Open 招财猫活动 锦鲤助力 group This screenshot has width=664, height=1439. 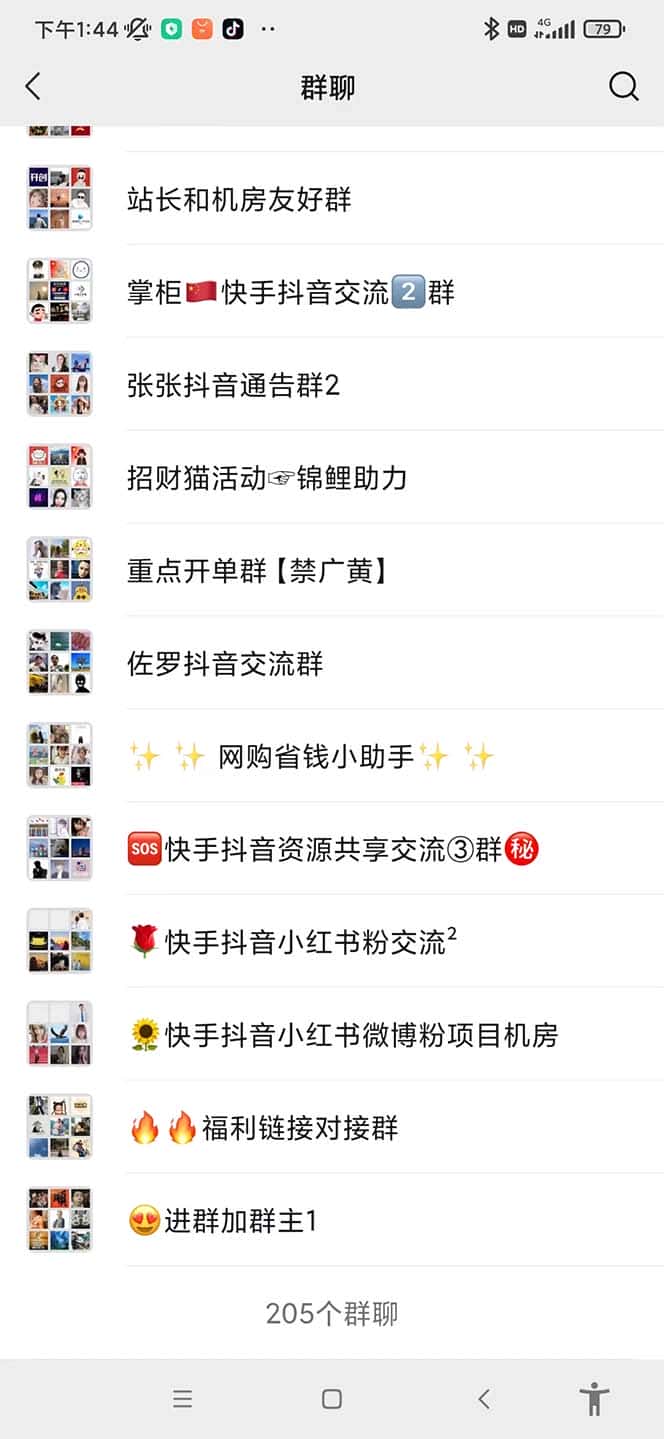pyautogui.click(x=267, y=478)
